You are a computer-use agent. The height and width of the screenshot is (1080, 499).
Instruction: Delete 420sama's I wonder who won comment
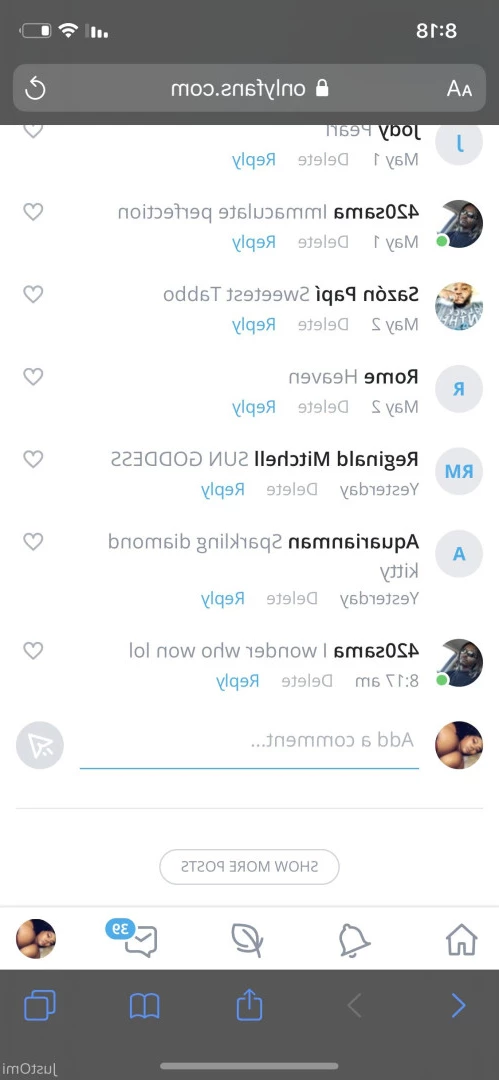307,681
